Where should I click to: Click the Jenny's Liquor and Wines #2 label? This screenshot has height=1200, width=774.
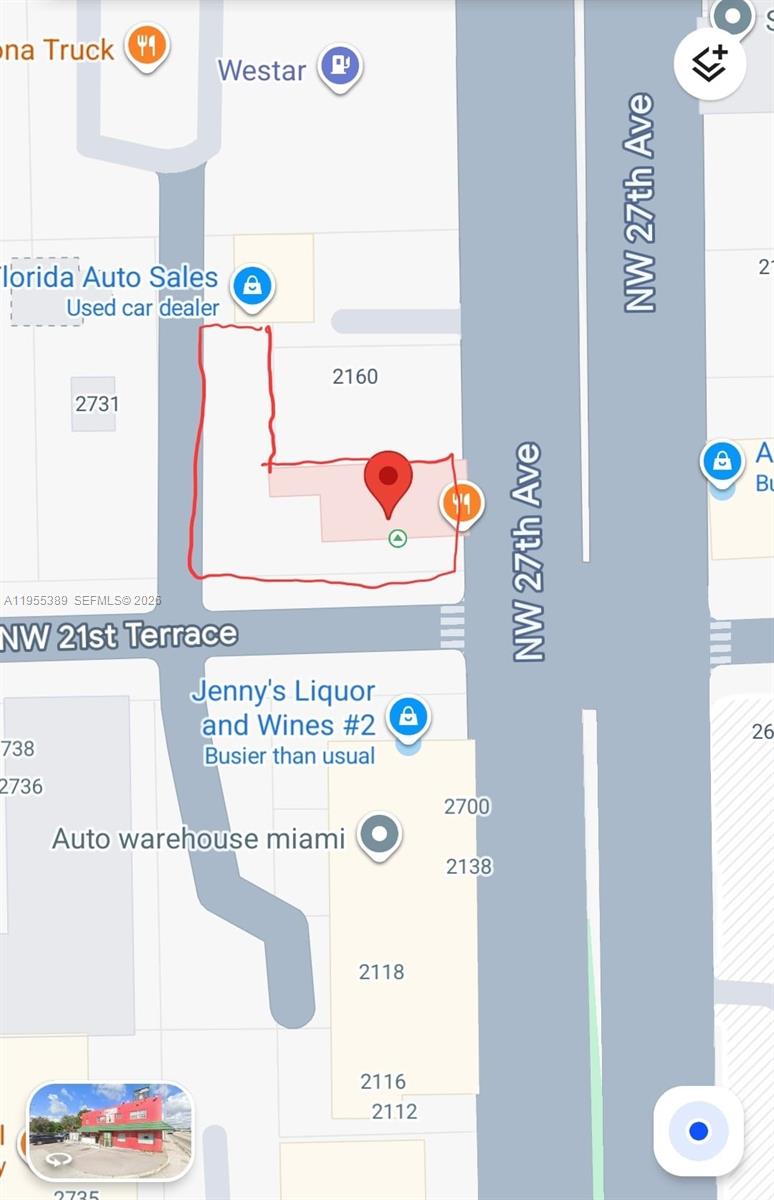tap(283, 707)
